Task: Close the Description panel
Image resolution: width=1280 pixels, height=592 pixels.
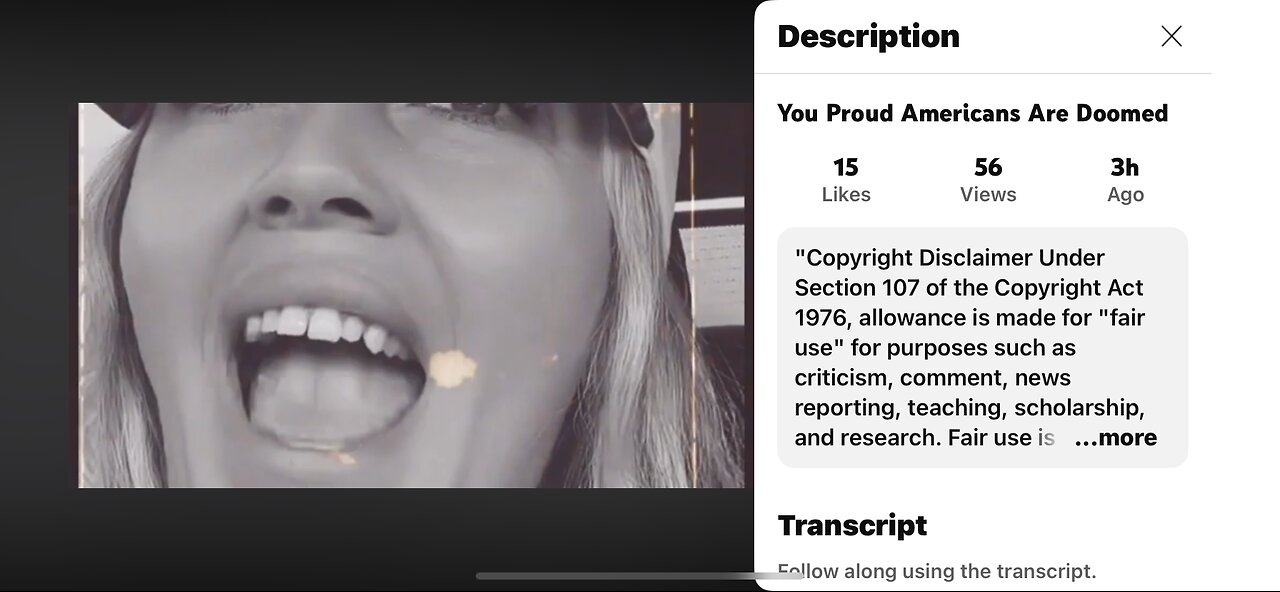Action: click(x=1171, y=37)
